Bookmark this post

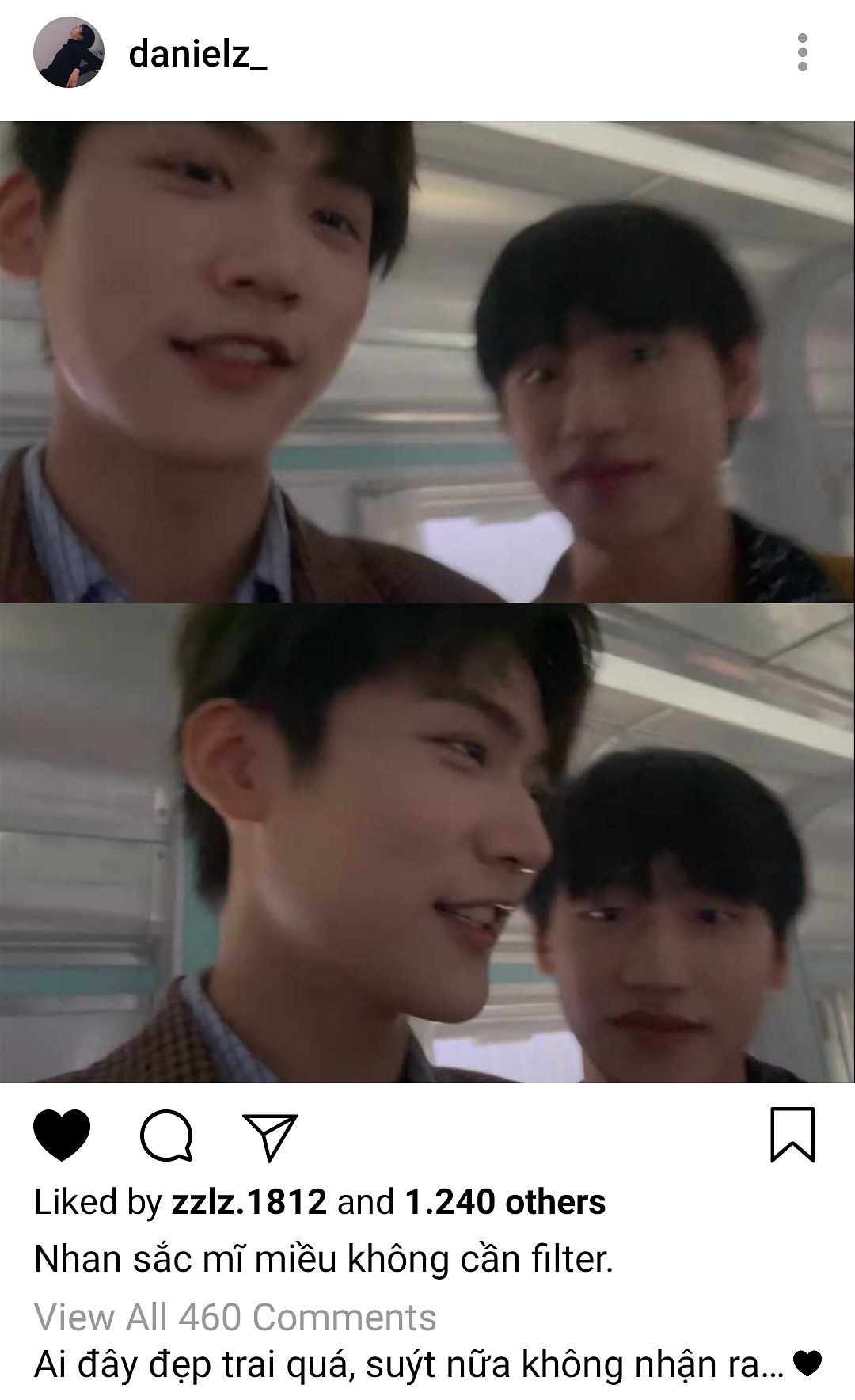pos(792,1135)
